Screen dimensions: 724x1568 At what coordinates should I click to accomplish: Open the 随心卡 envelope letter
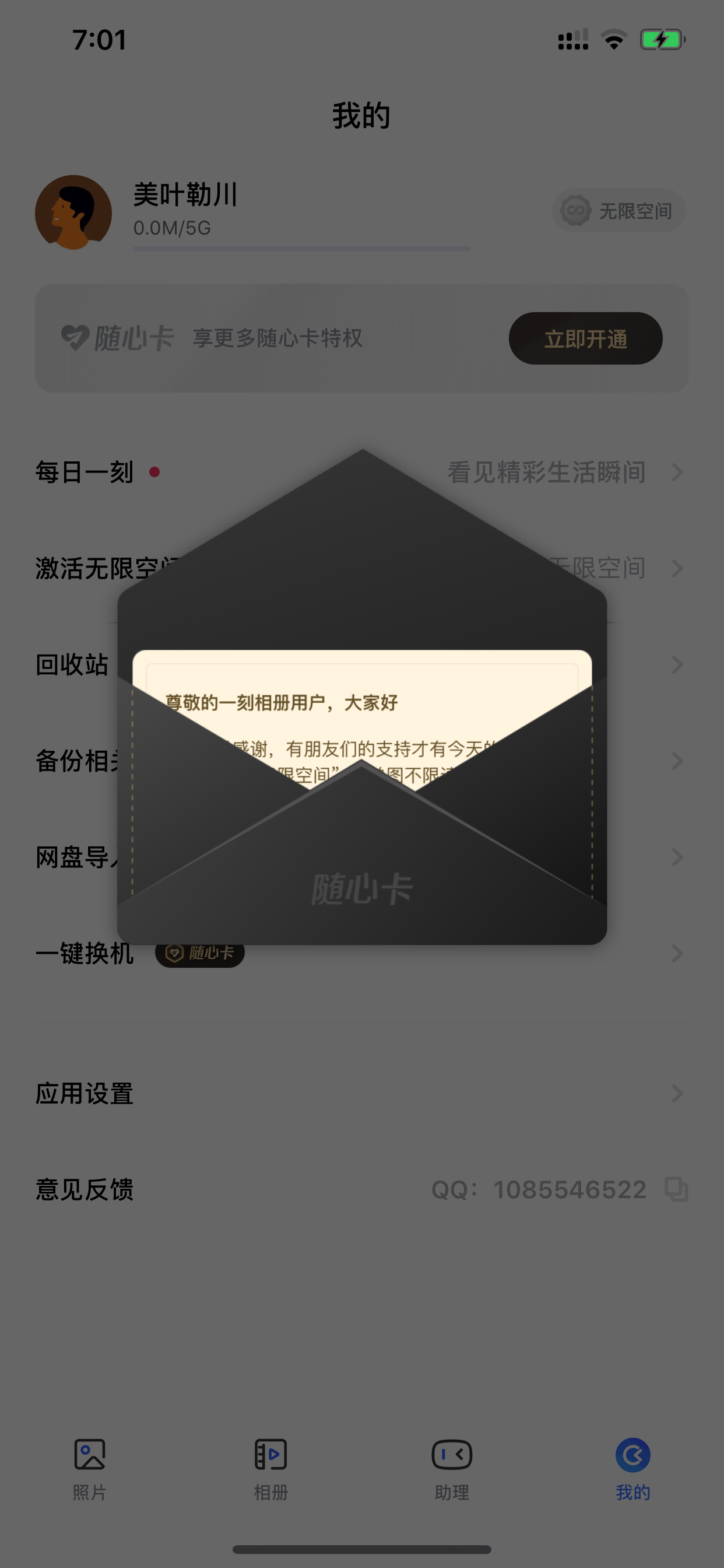[x=362, y=697]
